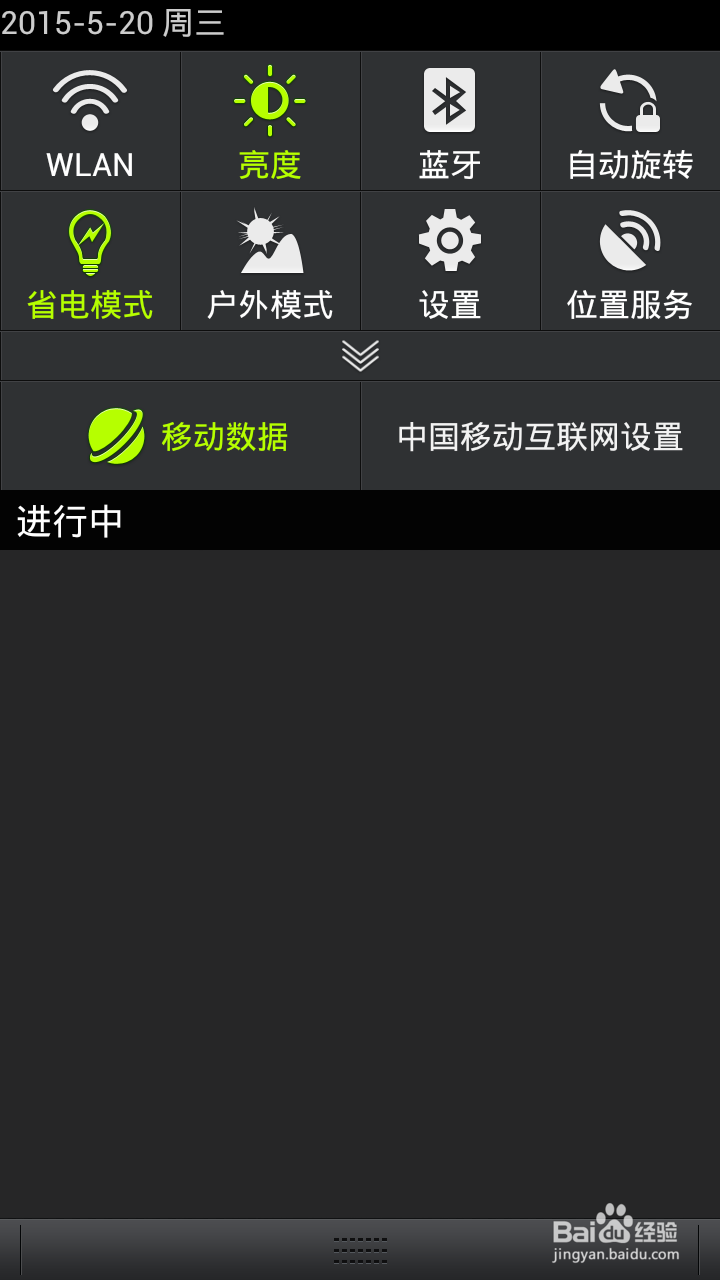The width and height of the screenshot is (720, 1280).
Task: Activate 户外模式 outdoor mode
Action: 270,260
